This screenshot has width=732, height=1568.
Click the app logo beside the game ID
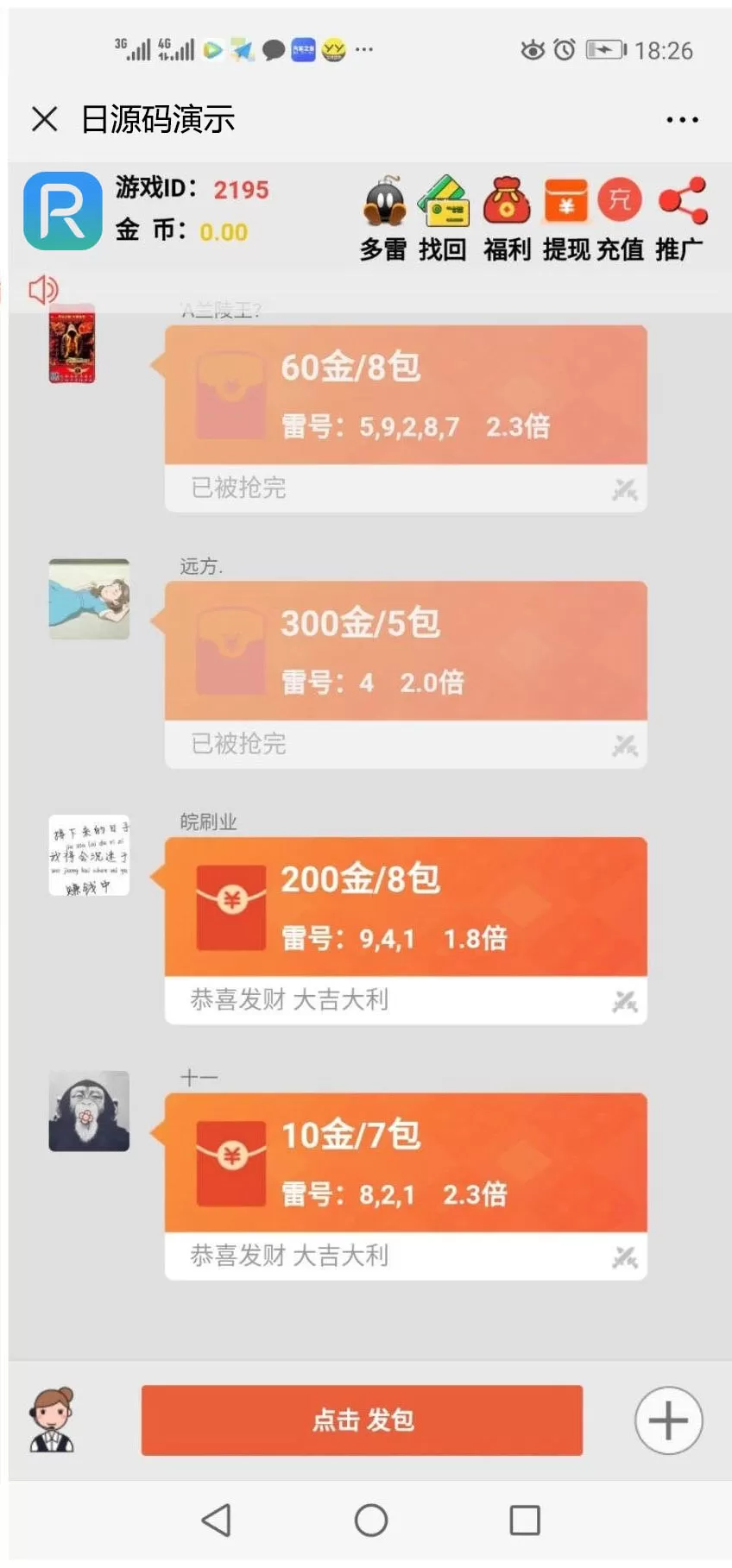(61, 211)
